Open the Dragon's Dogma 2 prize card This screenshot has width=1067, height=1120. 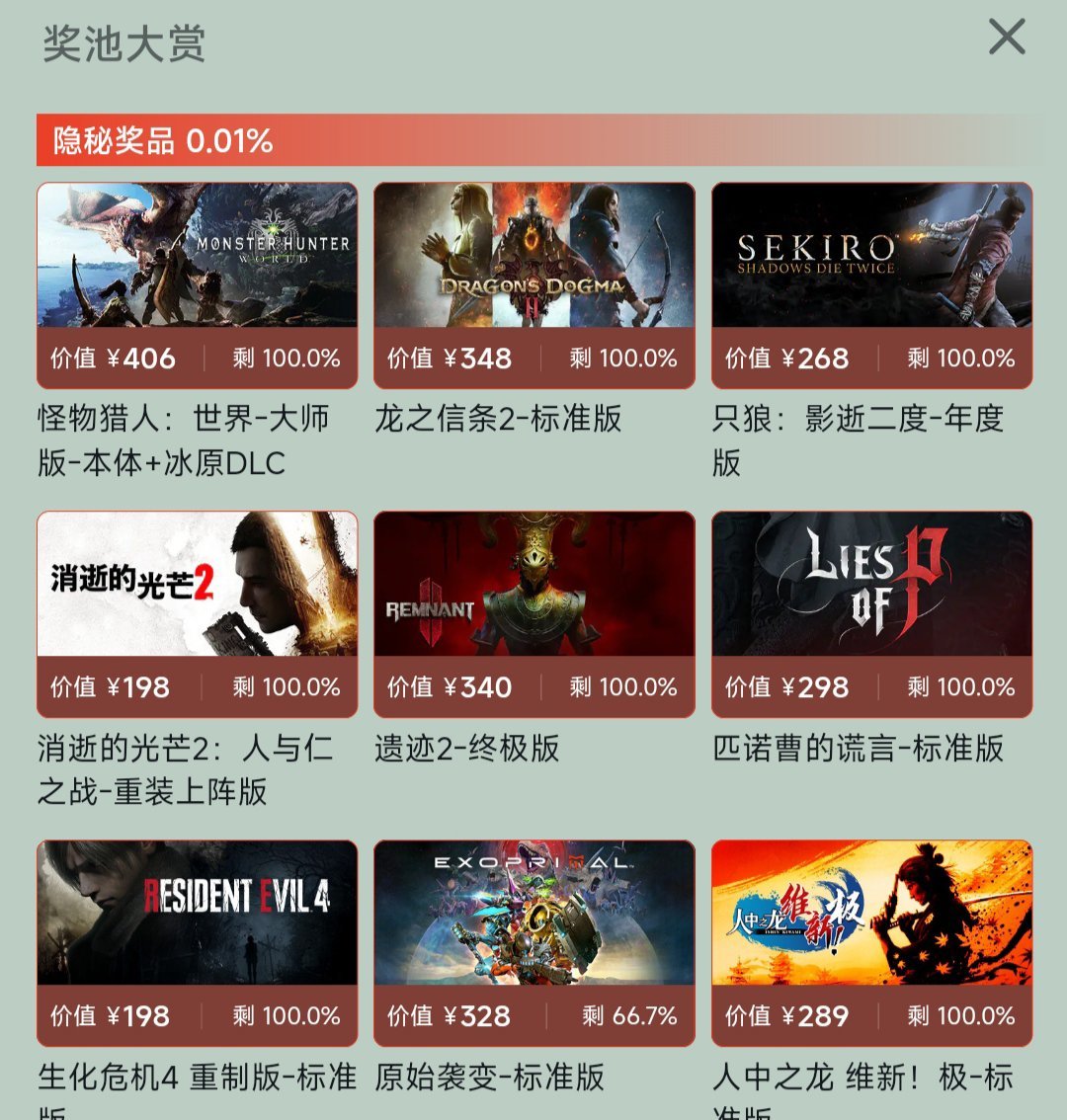[533, 256]
